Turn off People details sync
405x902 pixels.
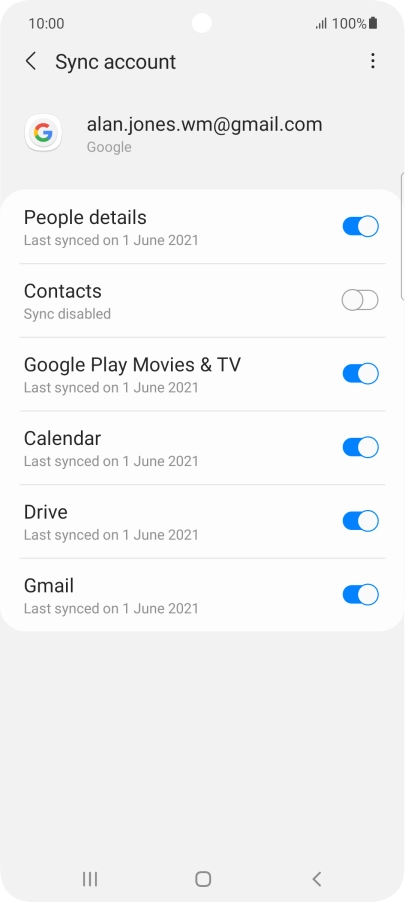pyautogui.click(x=361, y=227)
